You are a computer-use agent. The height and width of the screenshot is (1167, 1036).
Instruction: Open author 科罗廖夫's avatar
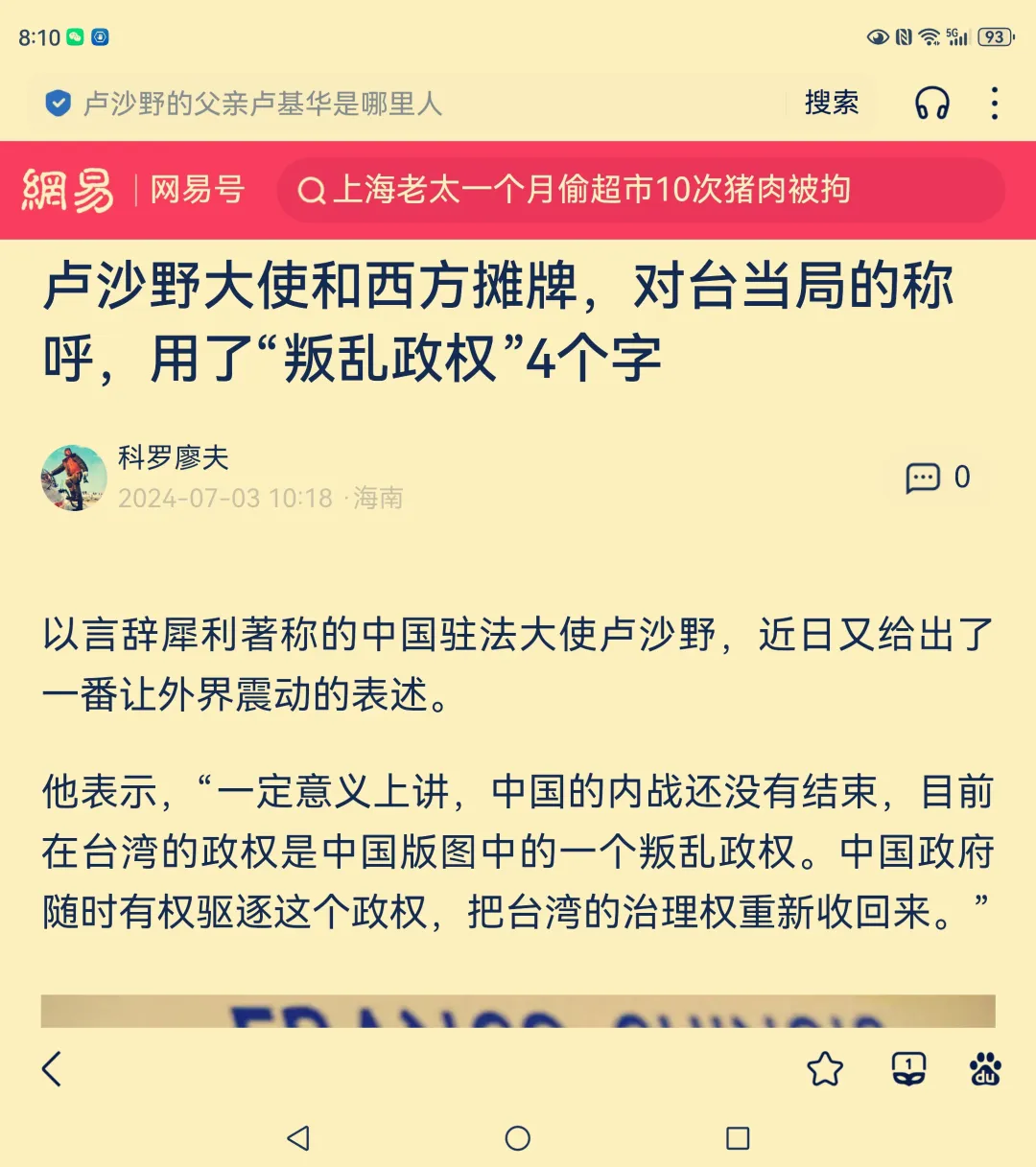[x=74, y=478]
